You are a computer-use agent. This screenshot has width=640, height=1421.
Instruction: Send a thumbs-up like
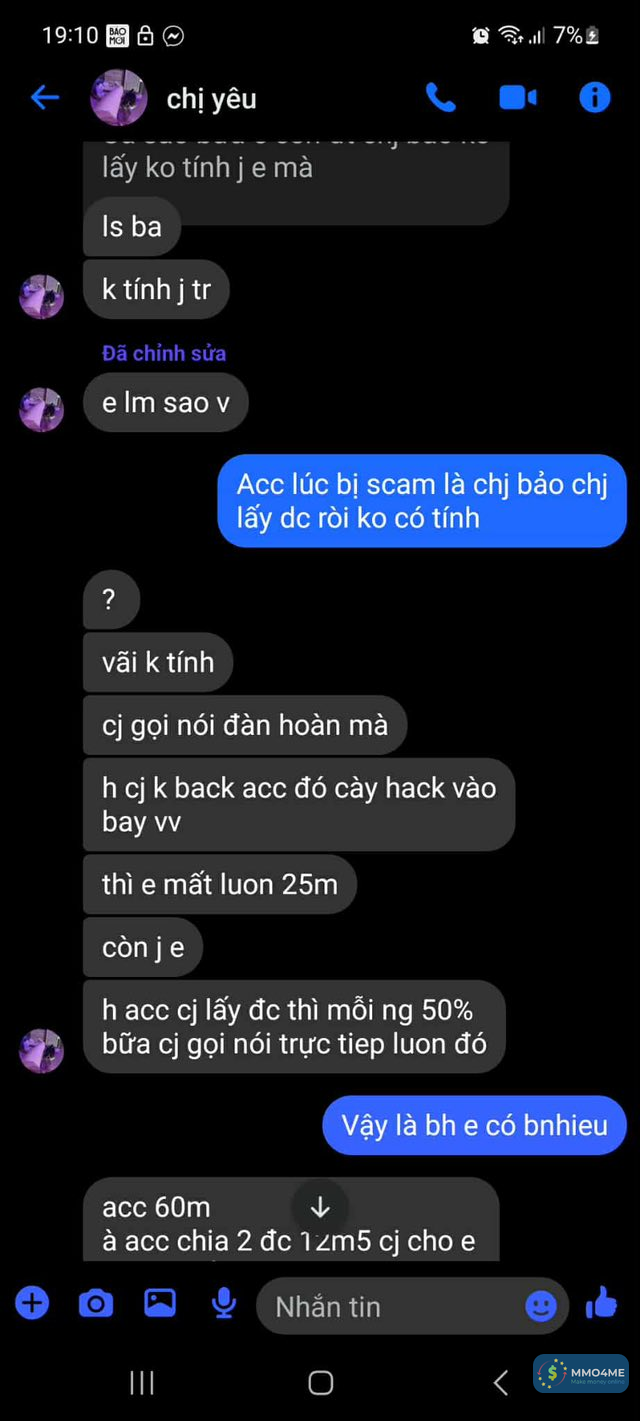coord(601,1303)
